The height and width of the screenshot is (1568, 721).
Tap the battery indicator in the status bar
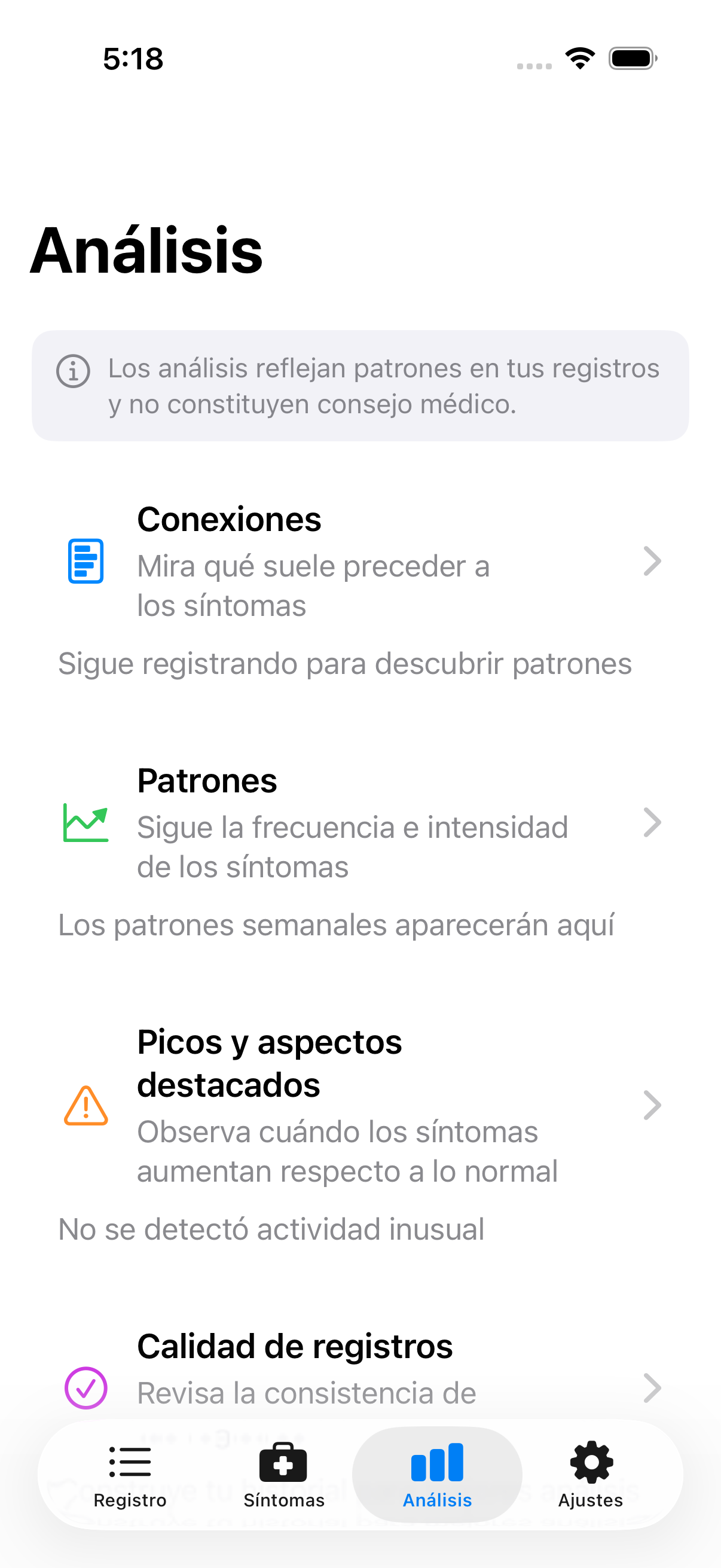pyautogui.click(x=631, y=59)
